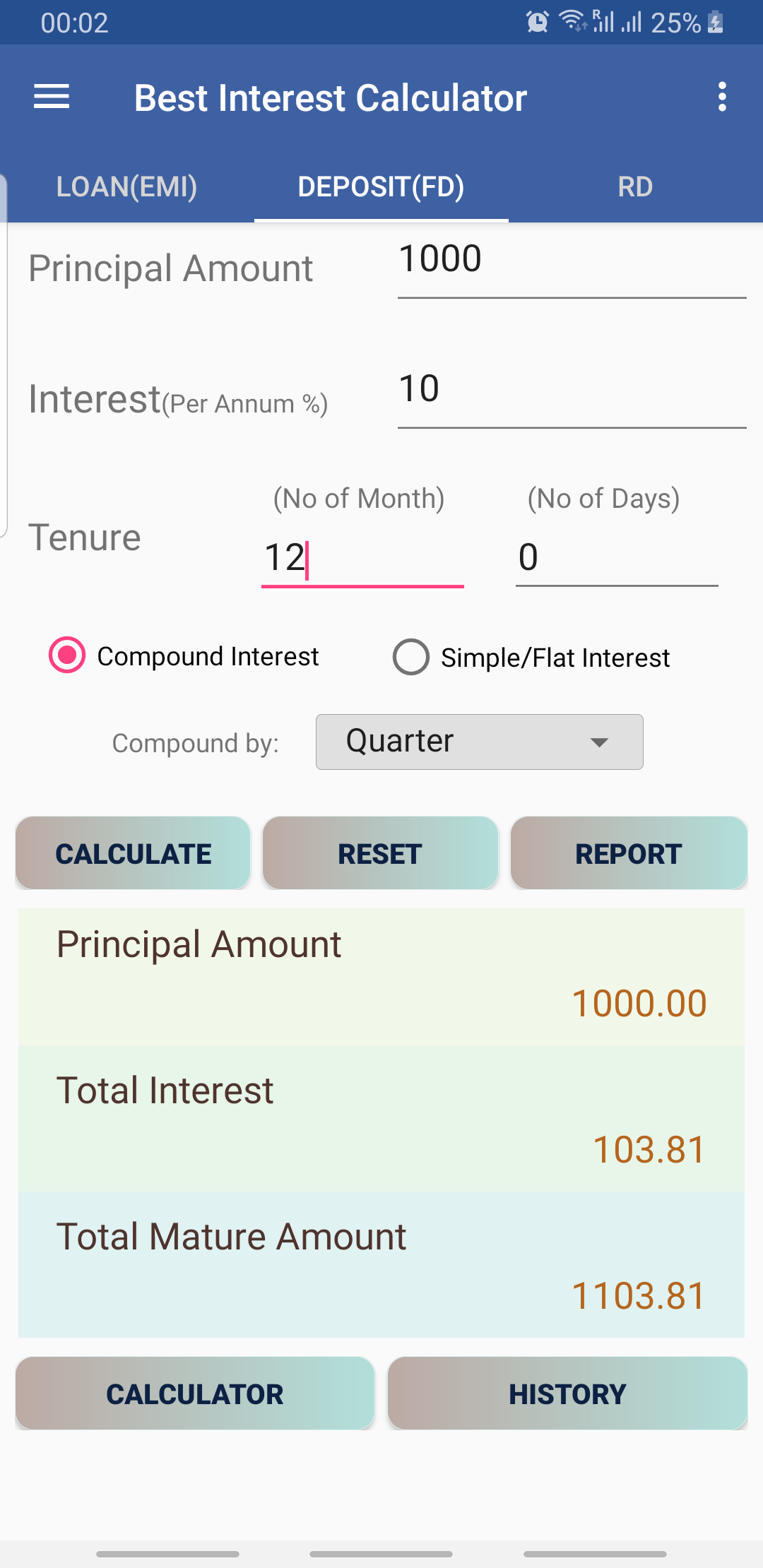Screen dimensions: 763x1568
Task: Choose Simple/Flat Interest option
Action: (x=531, y=658)
